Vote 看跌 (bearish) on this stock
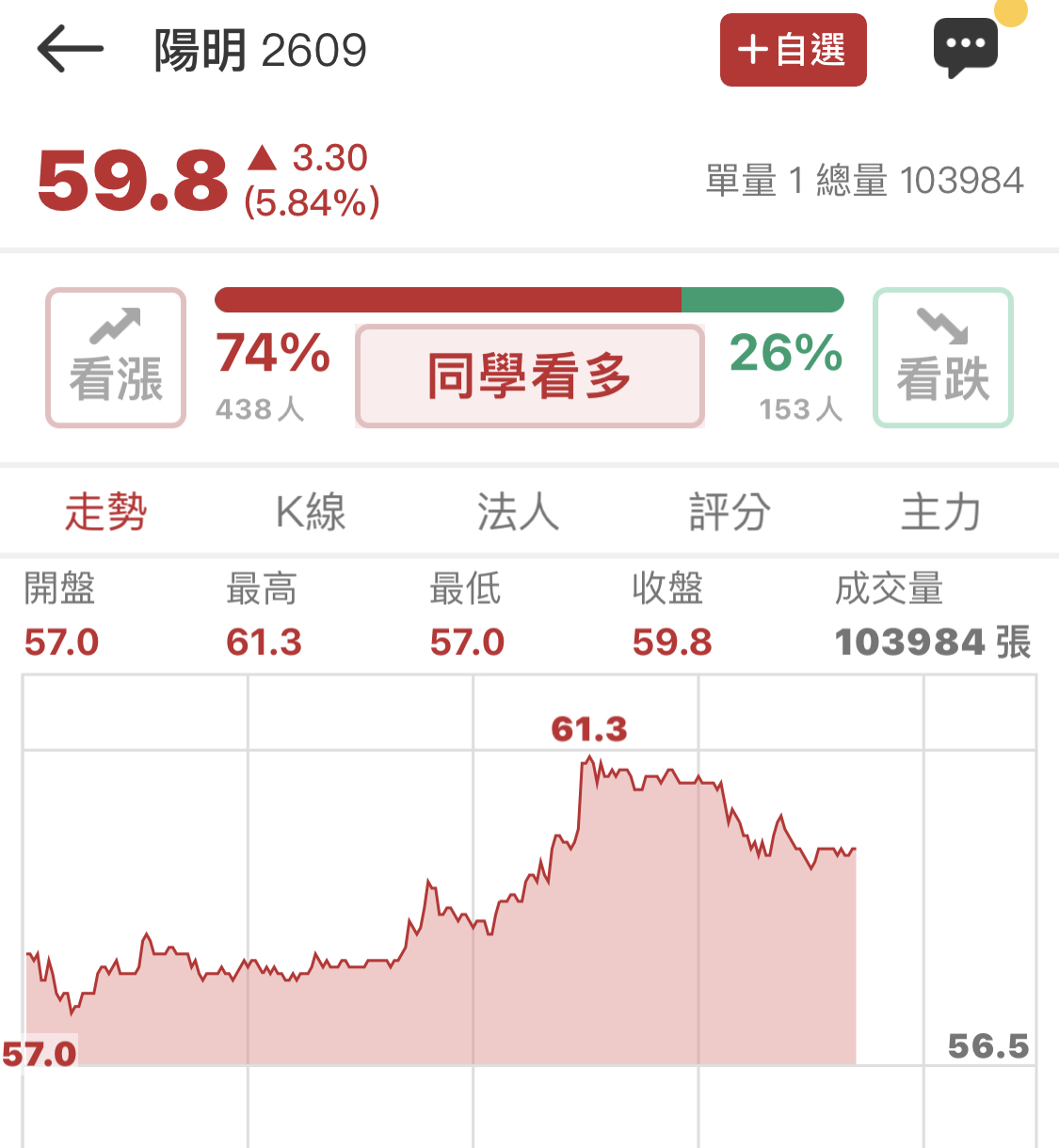This screenshot has width=1059, height=1148. (x=942, y=358)
